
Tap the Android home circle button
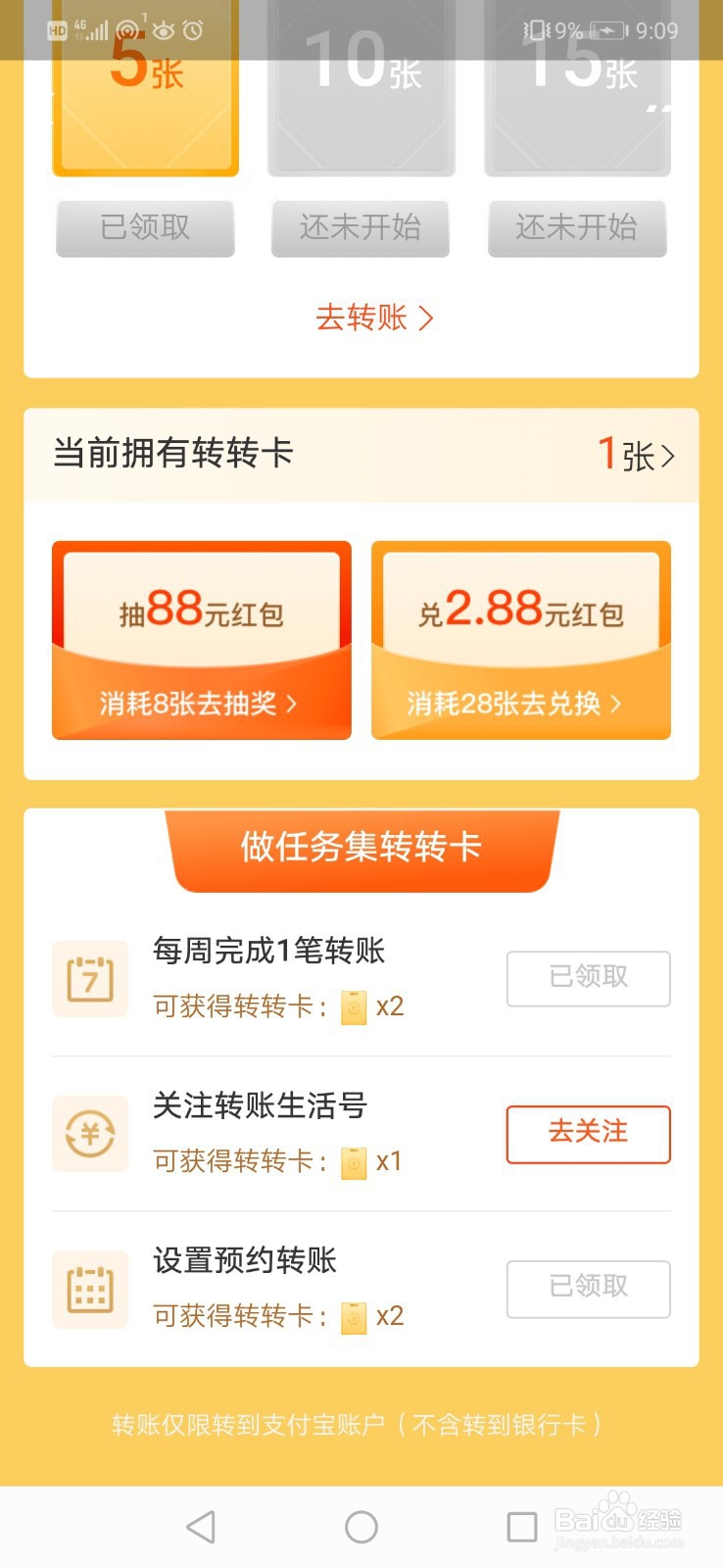(x=361, y=1526)
